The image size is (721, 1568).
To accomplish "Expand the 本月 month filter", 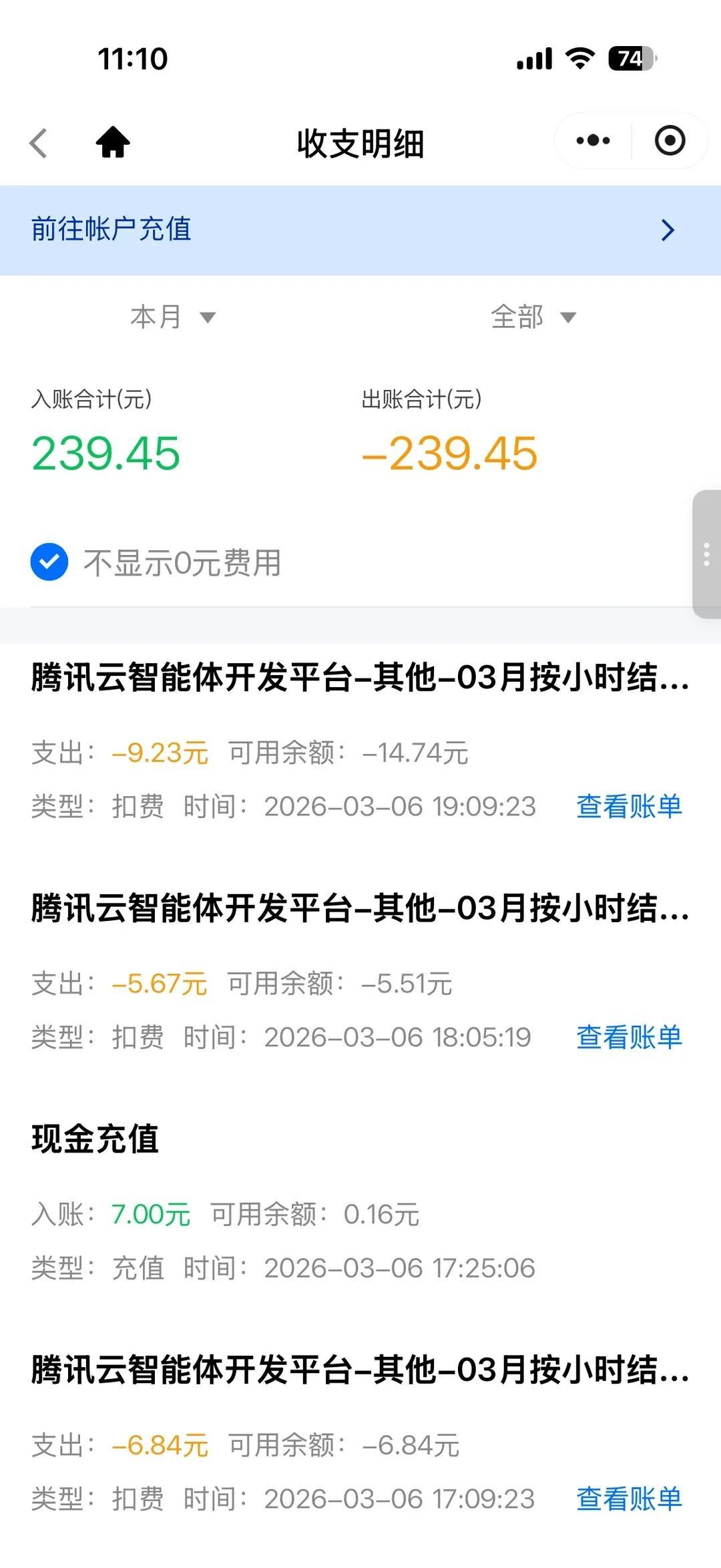I will click(172, 317).
